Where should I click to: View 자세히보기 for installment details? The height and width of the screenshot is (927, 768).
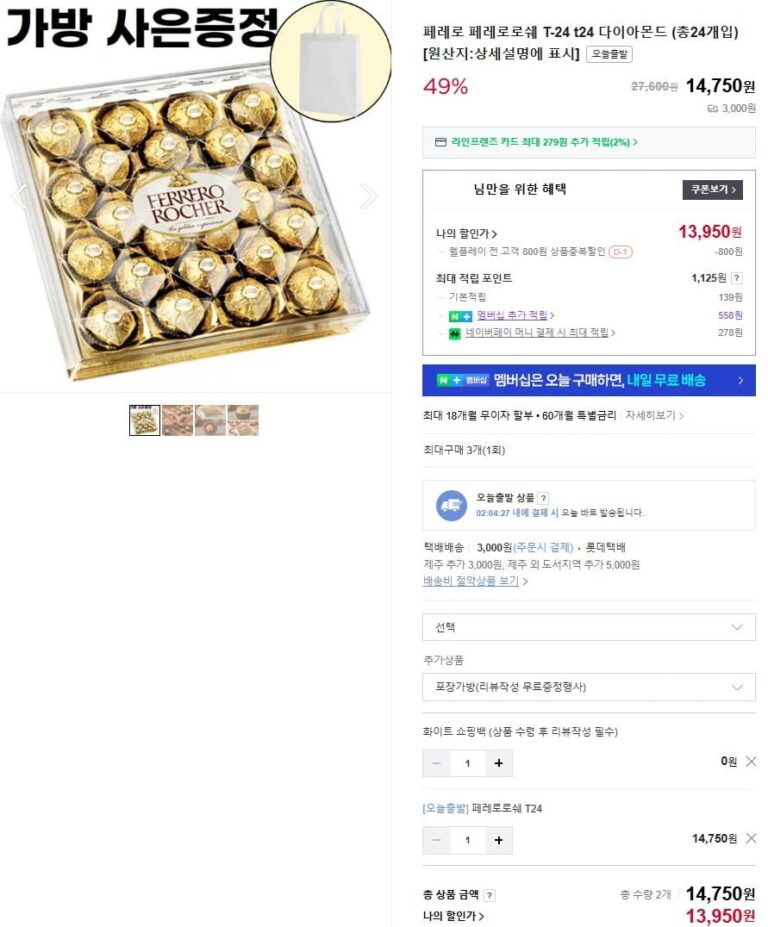654,415
